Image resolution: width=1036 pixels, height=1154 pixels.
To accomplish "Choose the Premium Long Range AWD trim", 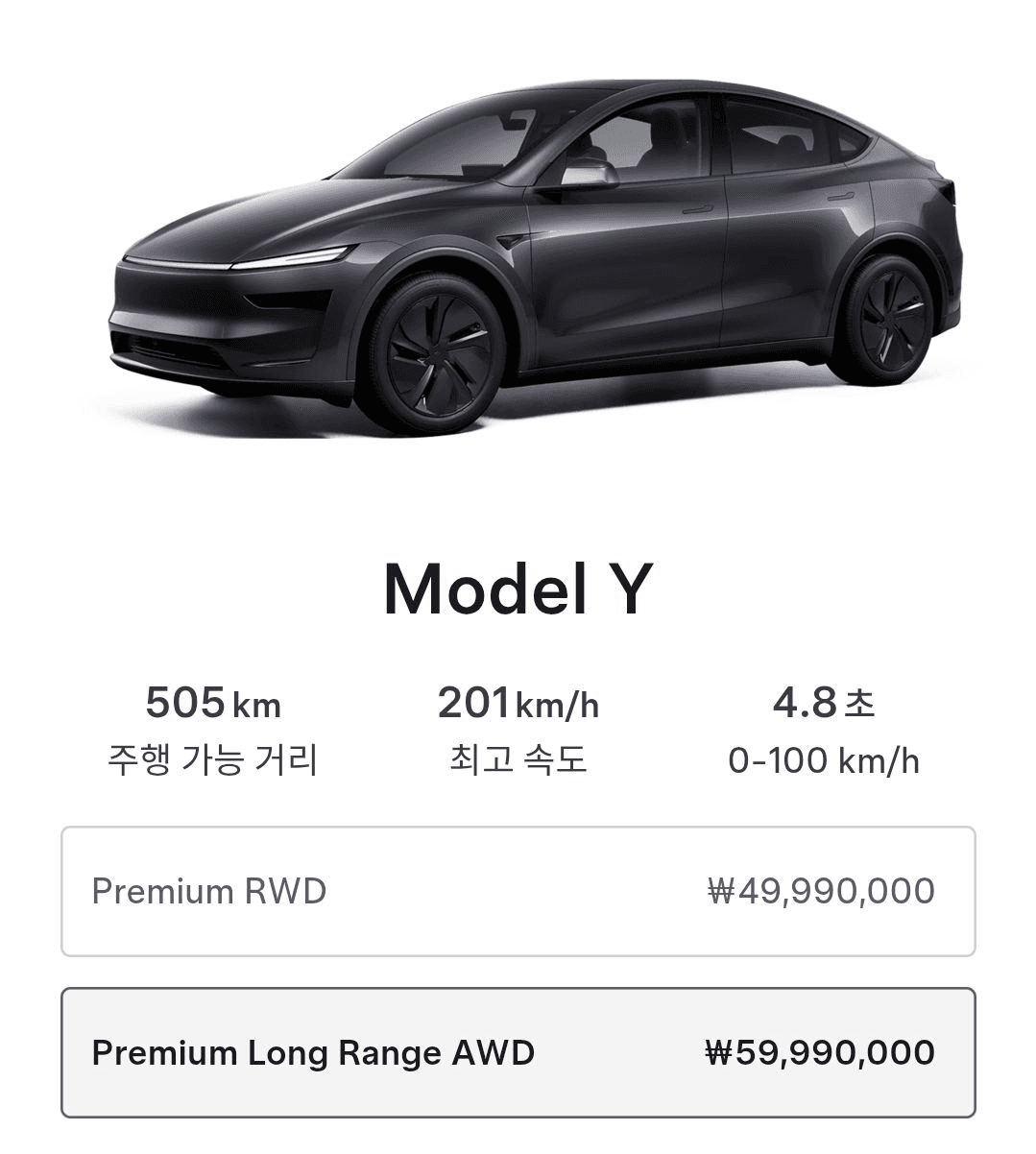I will point(518,1052).
